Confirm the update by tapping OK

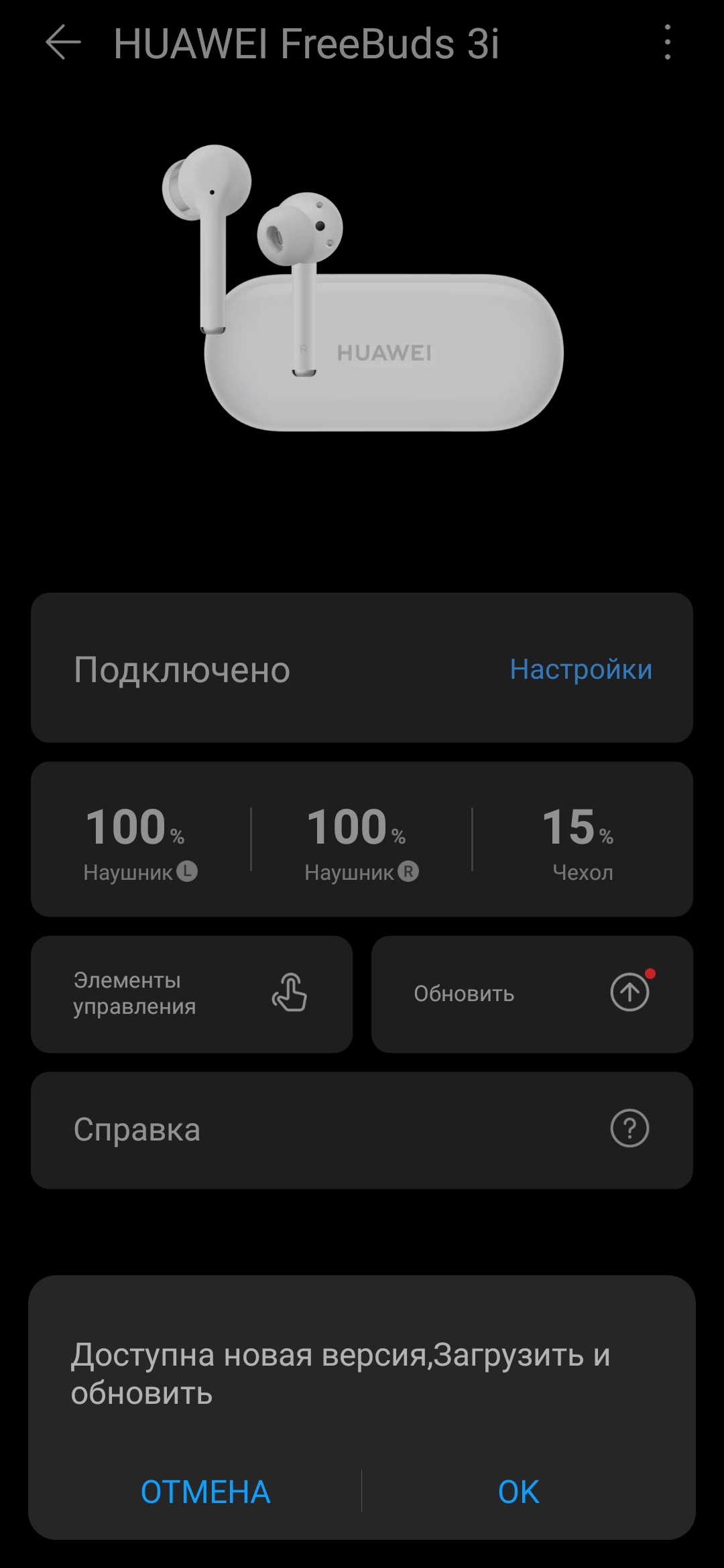[518, 1492]
